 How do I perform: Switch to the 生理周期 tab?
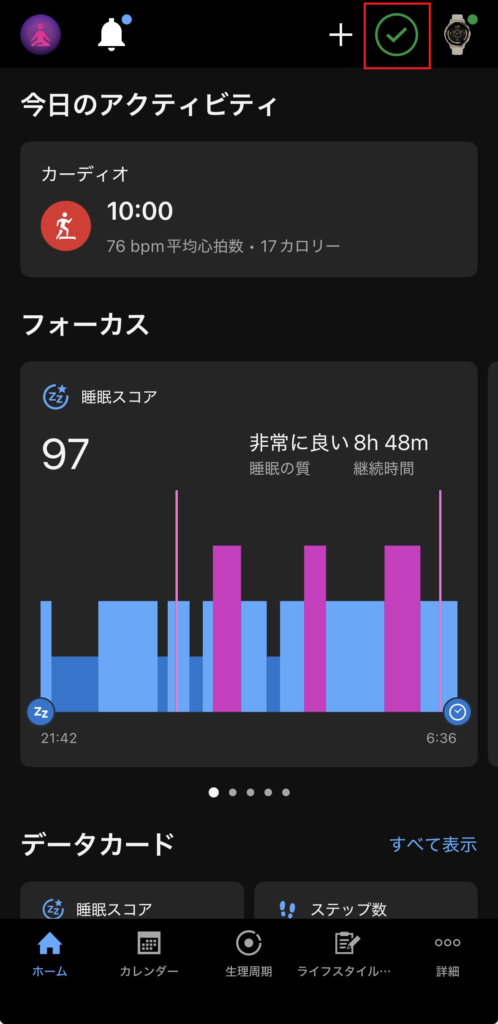[249, 954]
